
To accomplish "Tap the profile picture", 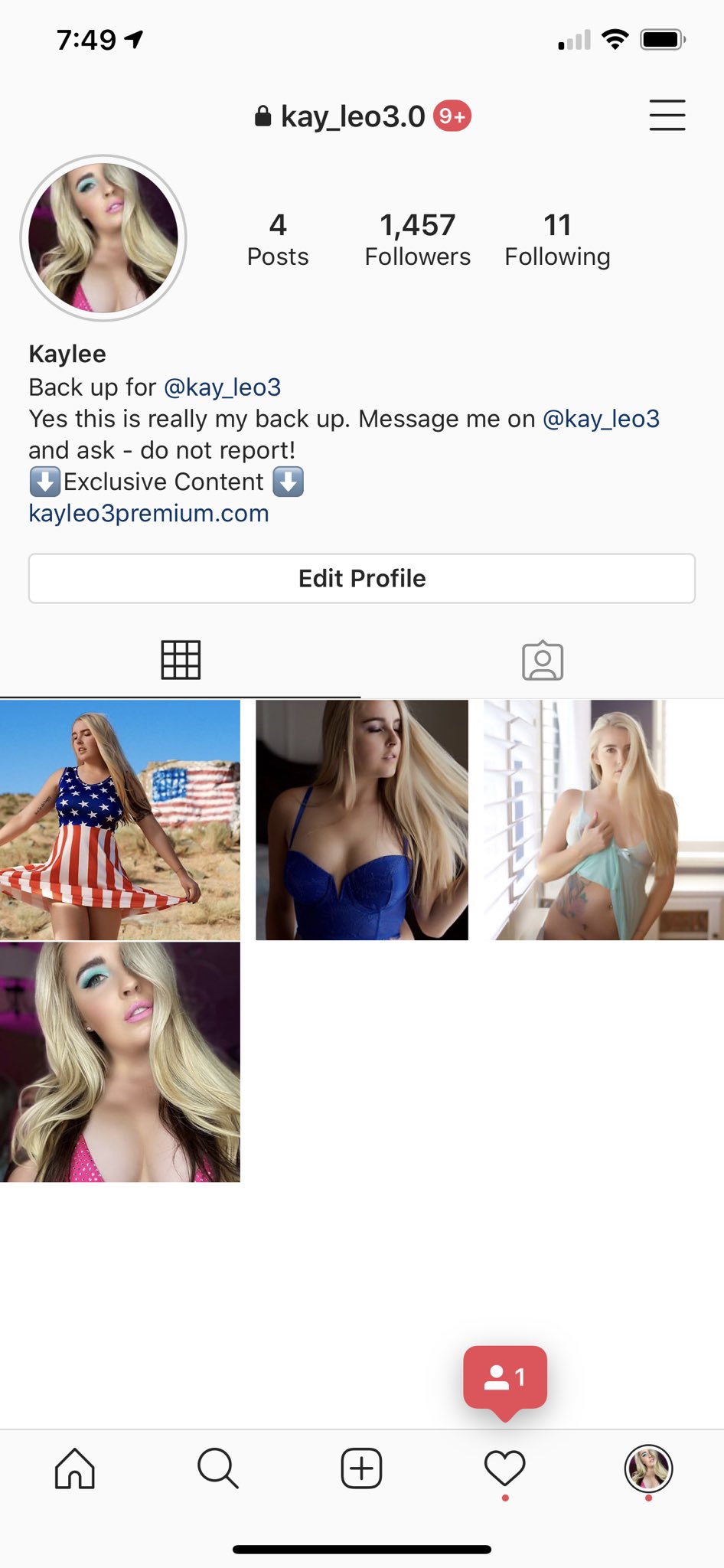I will click(103, 238).
